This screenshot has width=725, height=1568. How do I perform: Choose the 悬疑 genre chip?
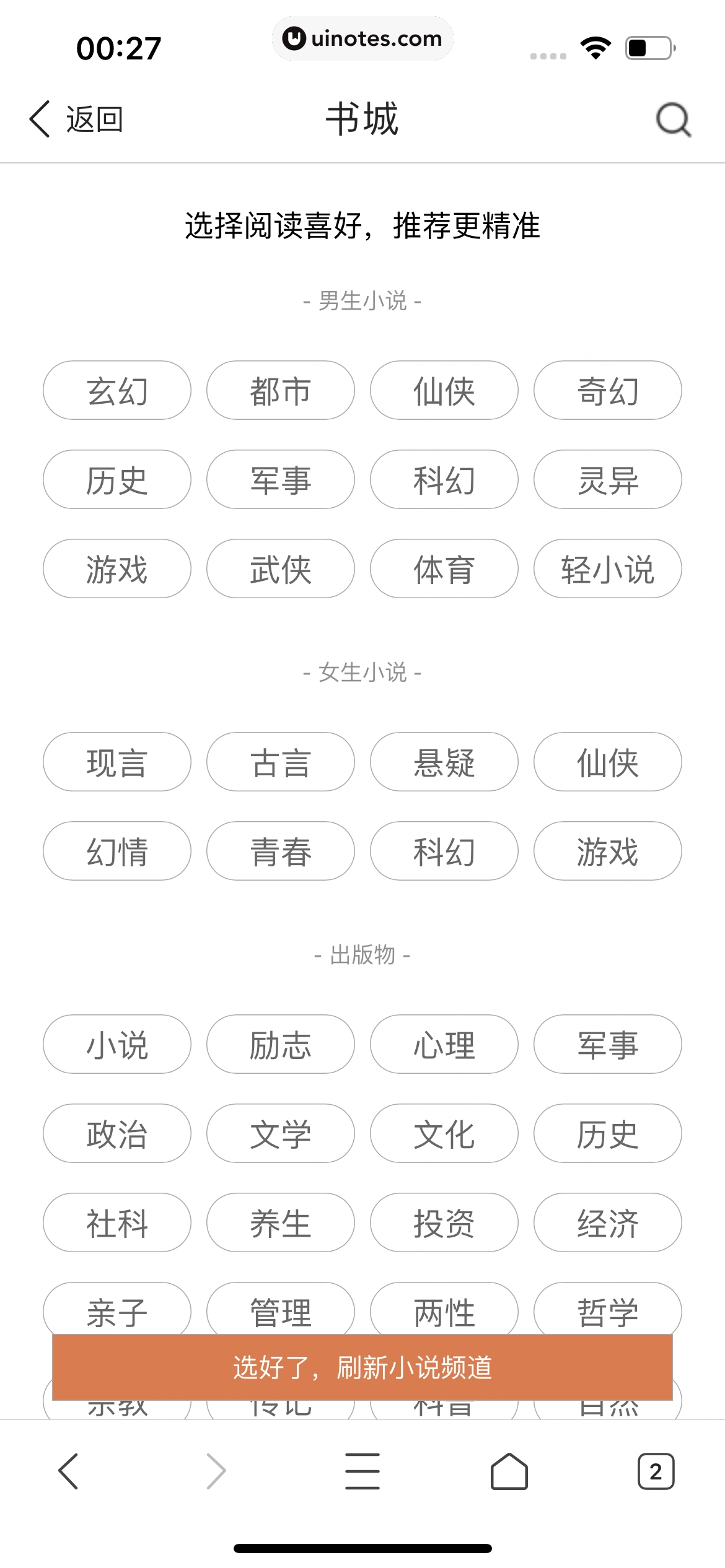[x=444, y=762]
